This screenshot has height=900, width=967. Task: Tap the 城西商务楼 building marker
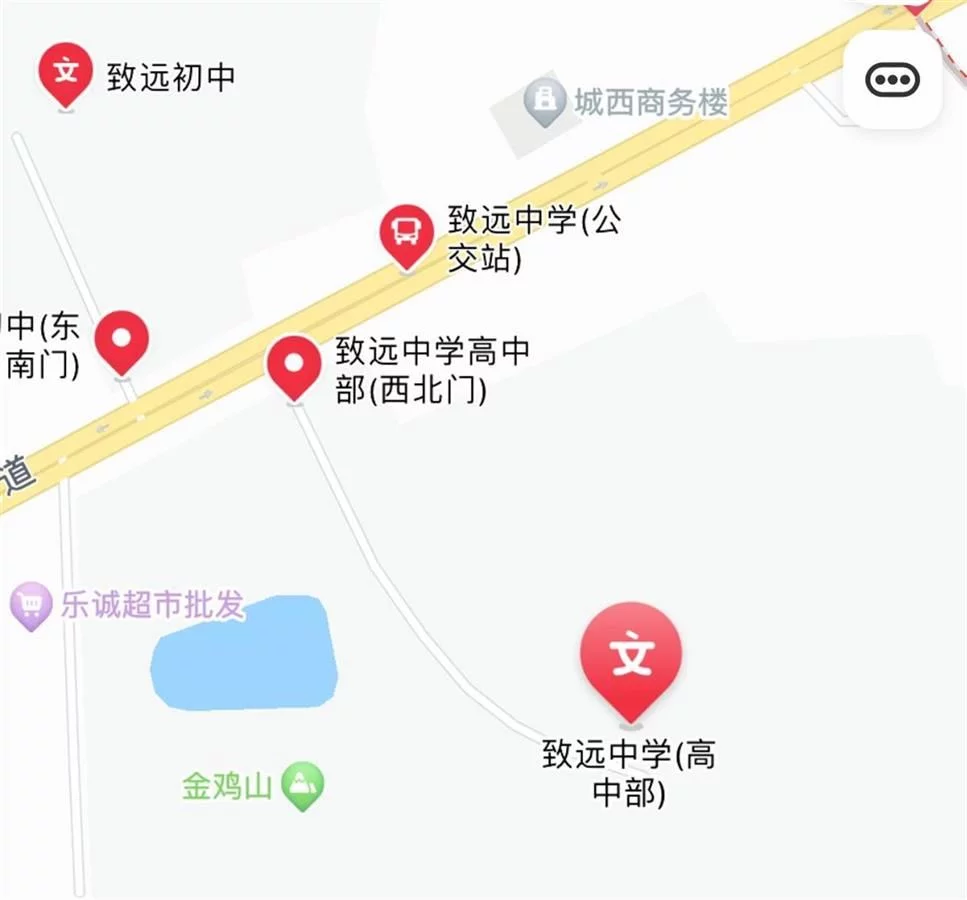click(x=545, y=101)
